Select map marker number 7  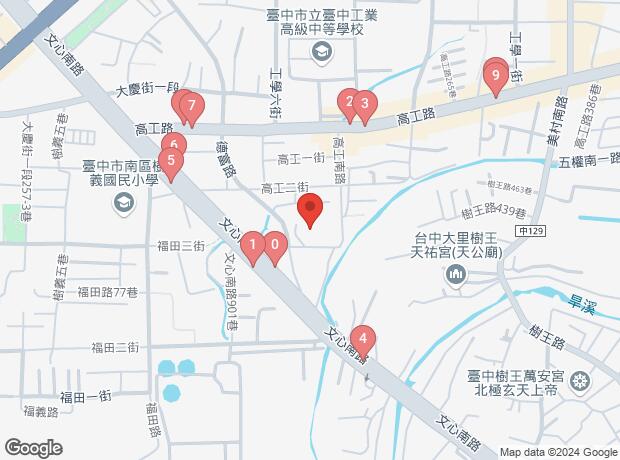pos(190,104)
